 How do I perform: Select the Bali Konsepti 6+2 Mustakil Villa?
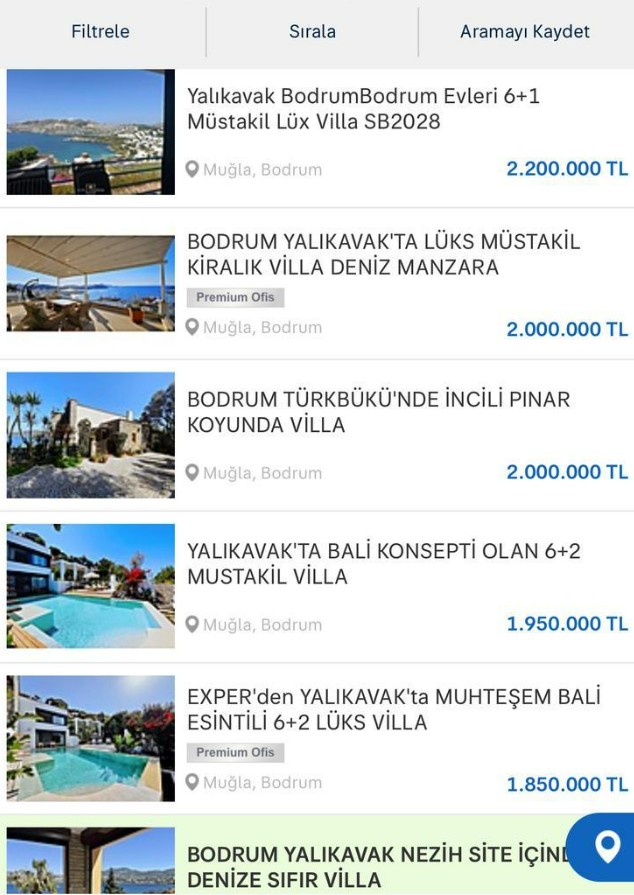tap(383, 564)
